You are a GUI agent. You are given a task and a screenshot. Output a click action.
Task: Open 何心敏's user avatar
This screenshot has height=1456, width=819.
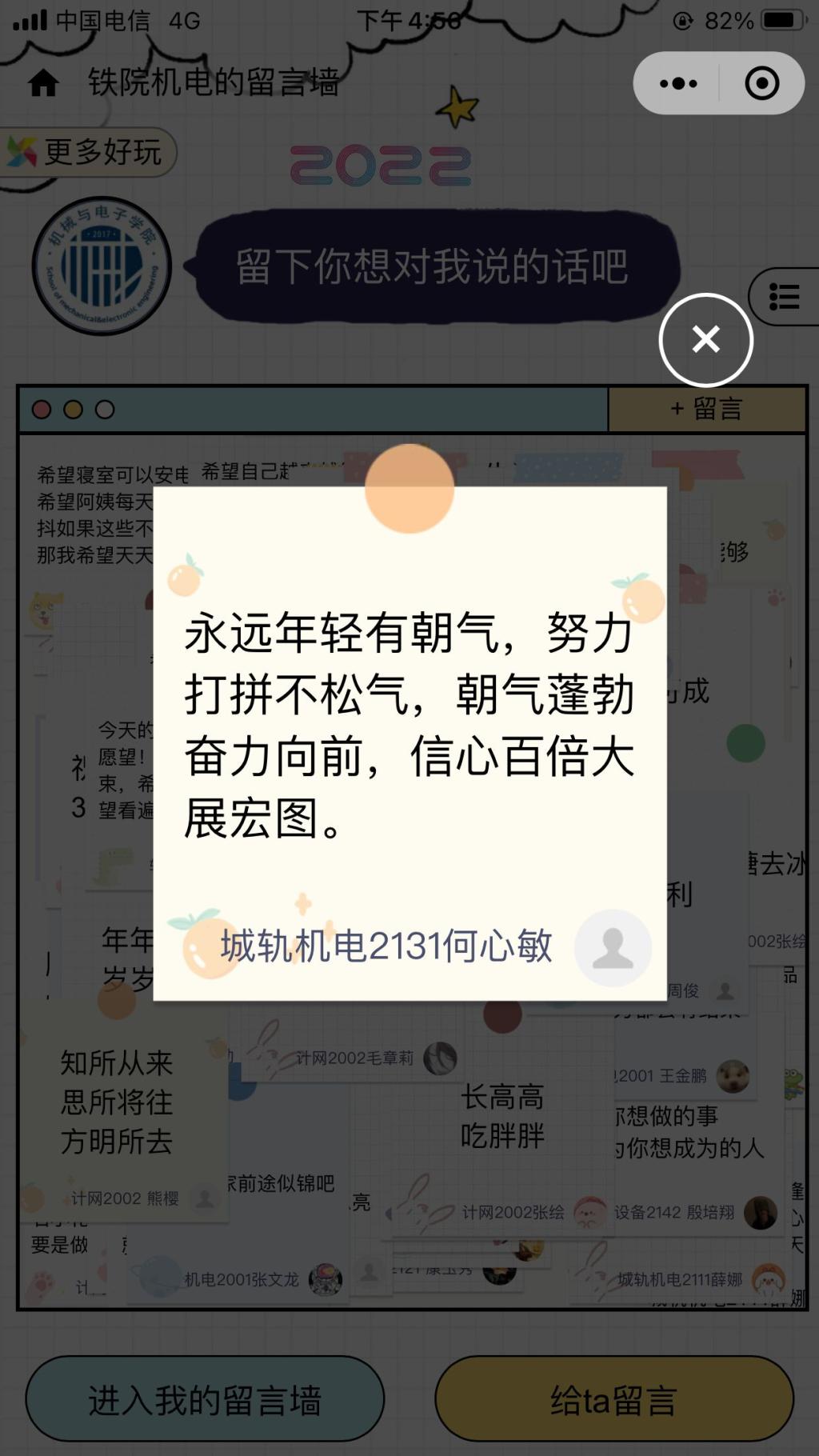tap(613, 947)
